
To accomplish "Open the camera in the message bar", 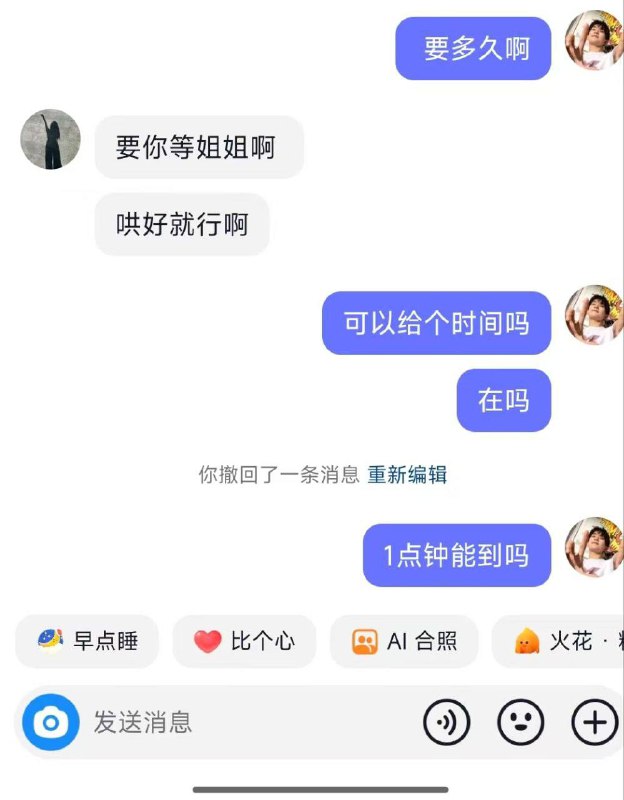I will pyautogui.click(x=50, y=722).
